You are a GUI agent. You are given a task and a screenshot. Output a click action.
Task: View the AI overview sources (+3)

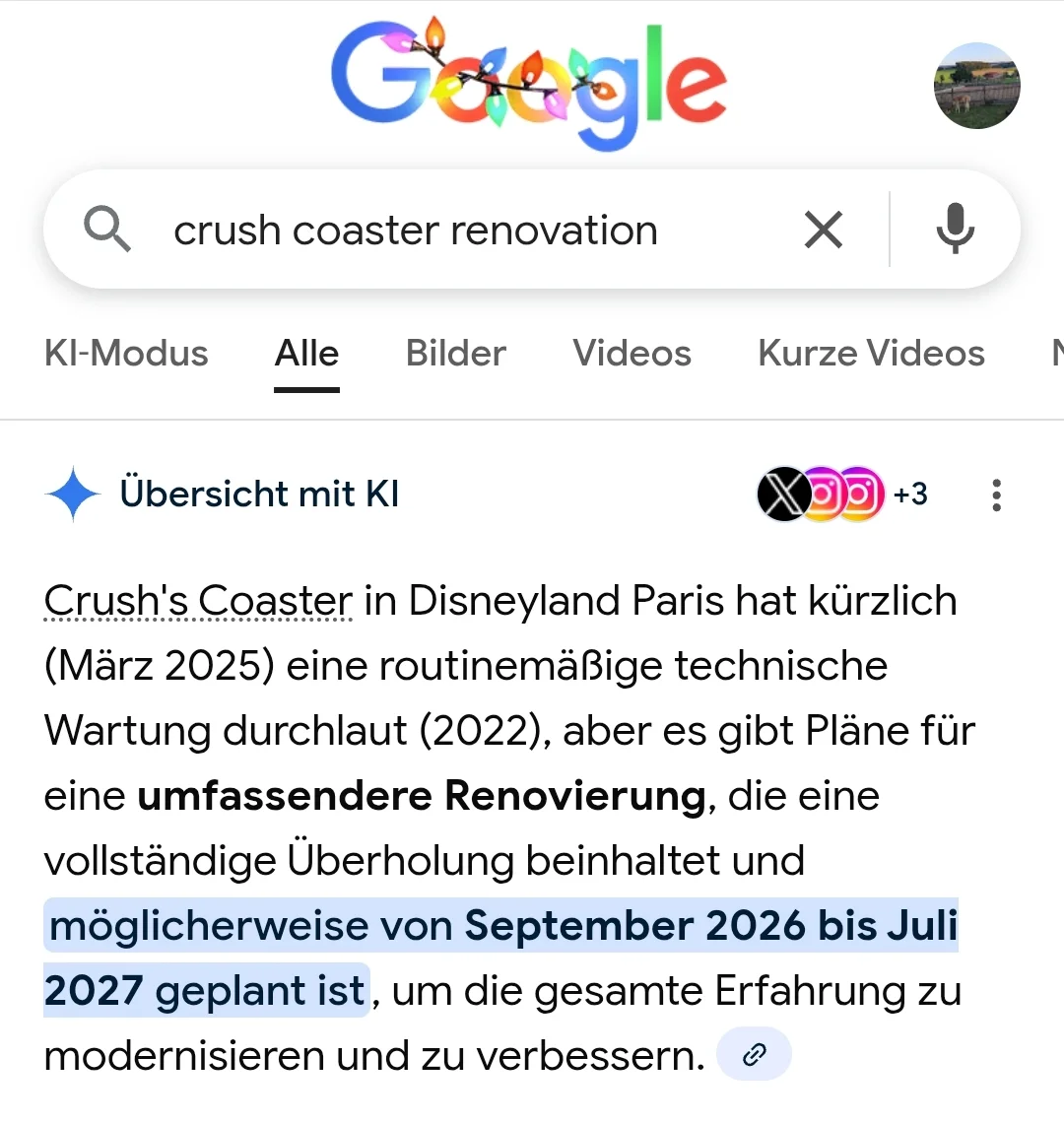[842, 494]
